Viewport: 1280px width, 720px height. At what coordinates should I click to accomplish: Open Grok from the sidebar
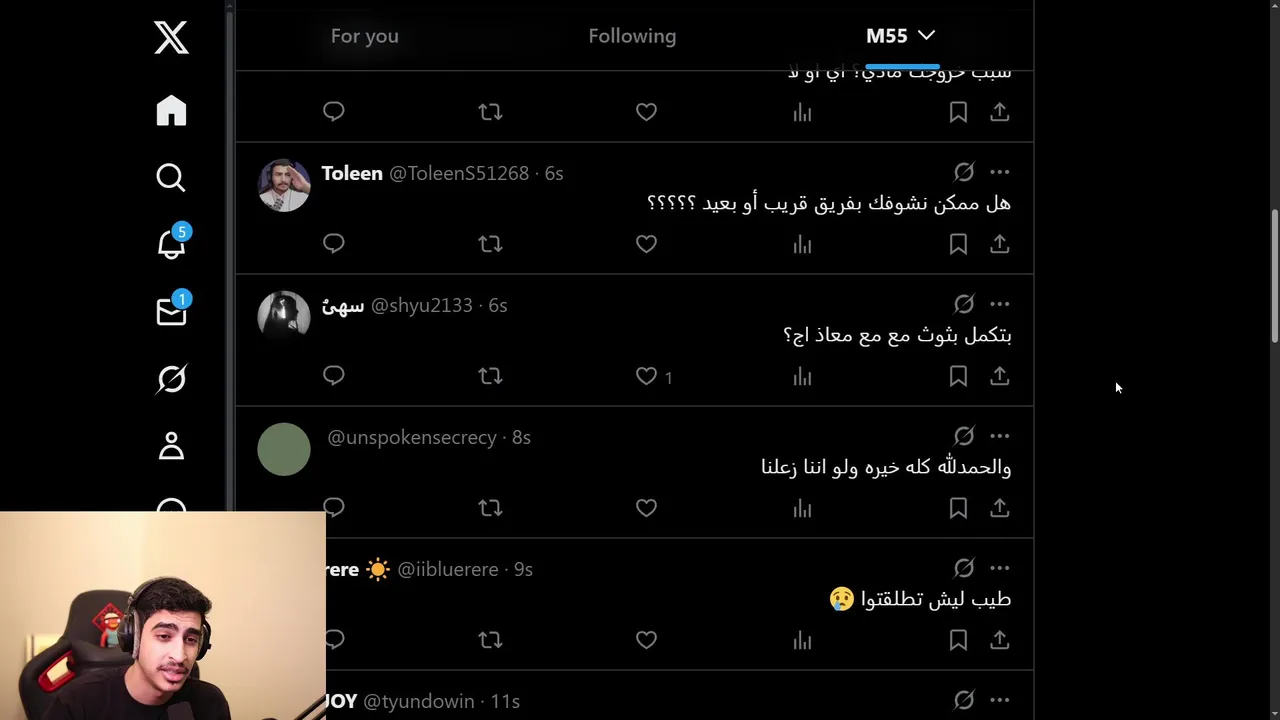(x=171, y=379)
